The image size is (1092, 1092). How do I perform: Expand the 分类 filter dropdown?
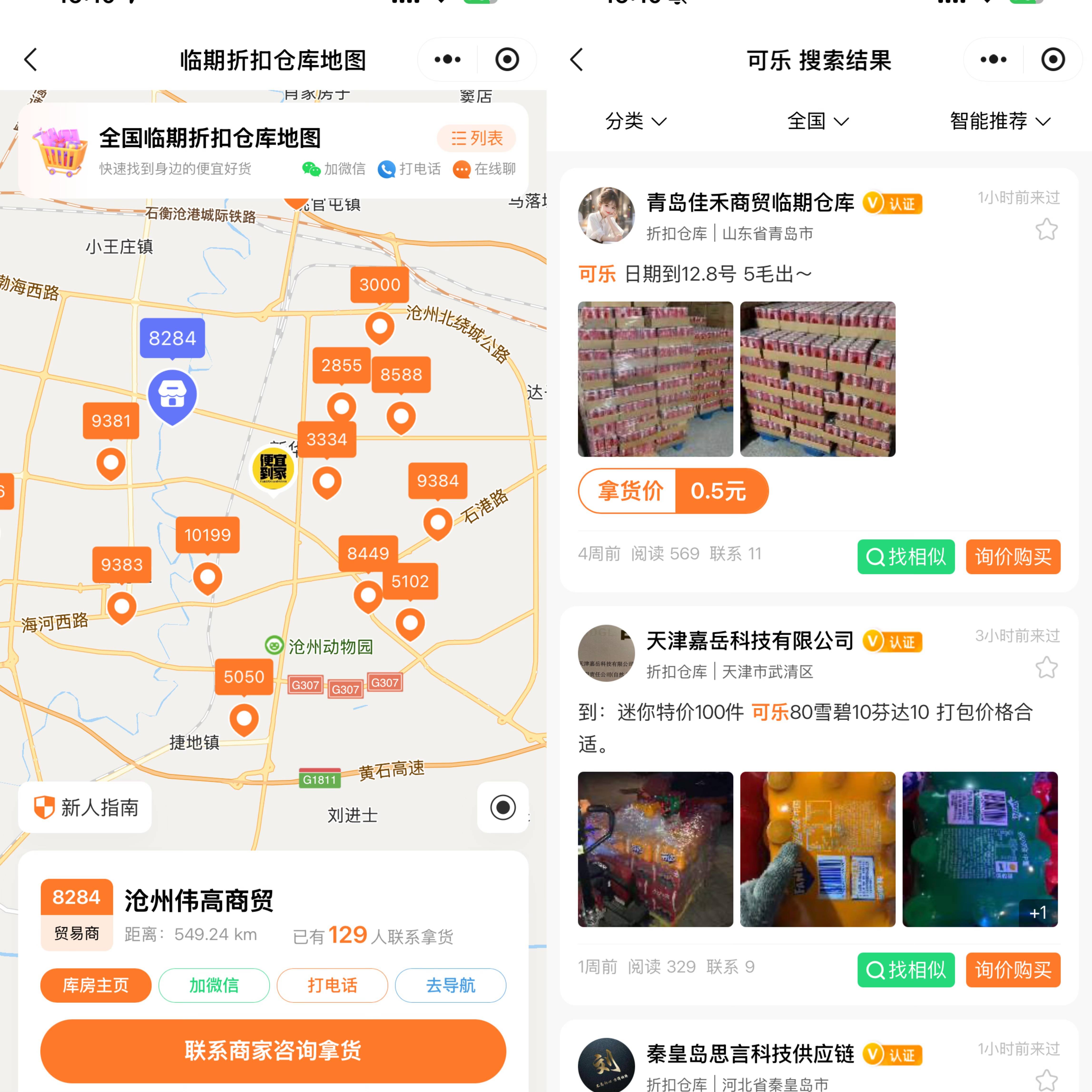[635, 121]
